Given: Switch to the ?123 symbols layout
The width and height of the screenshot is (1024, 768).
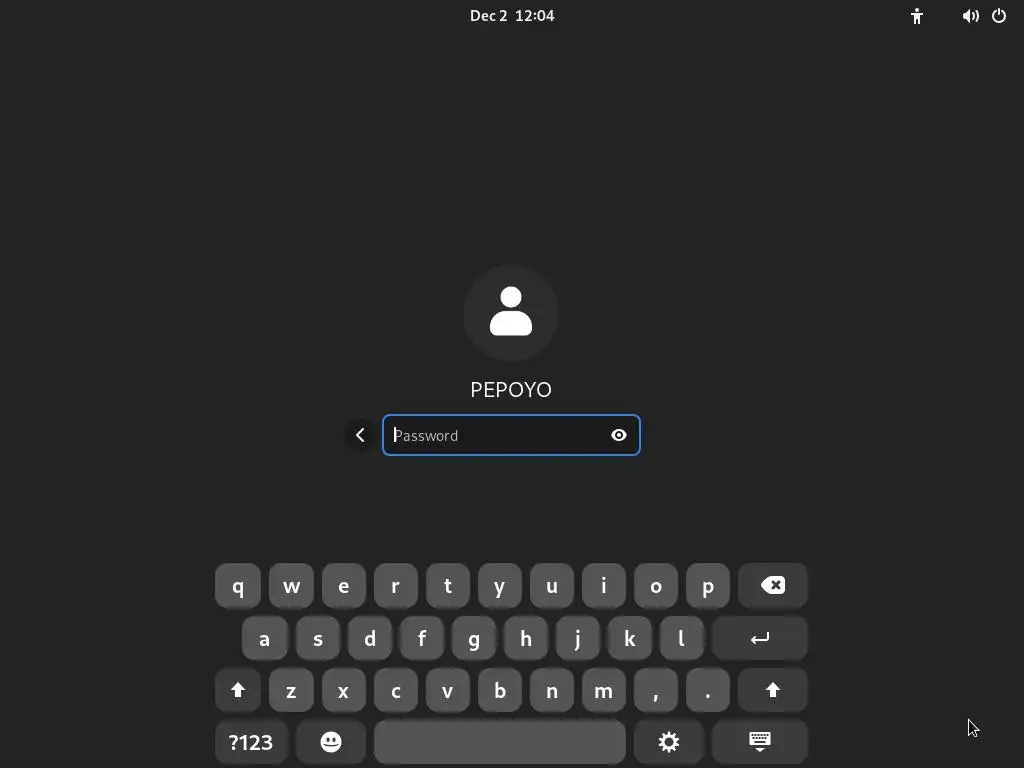Looking at the screenshot, I should 250,742.
